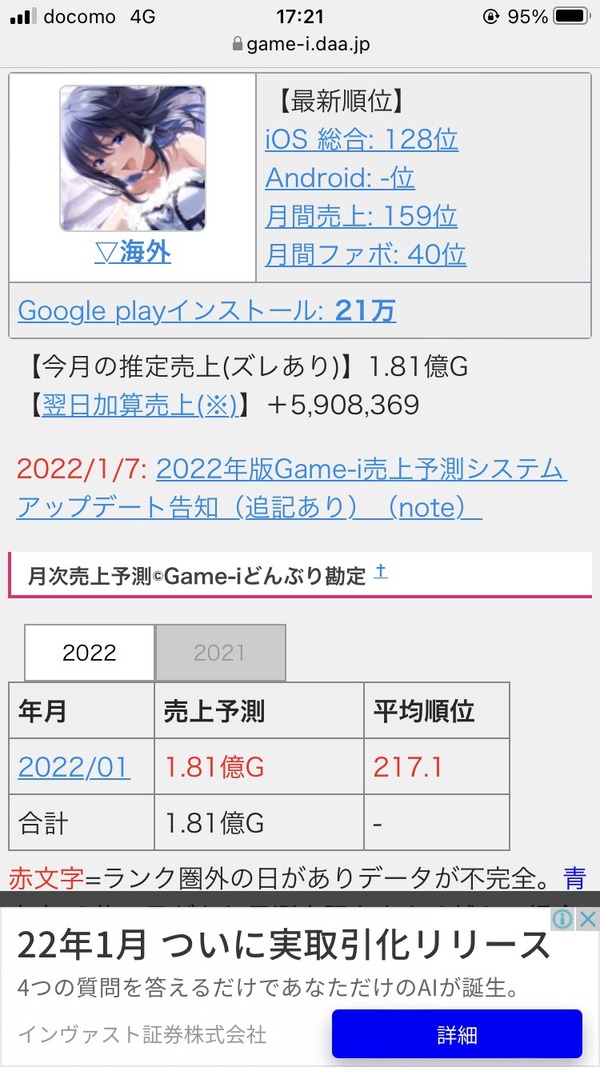Open the Android ranking link
The image size is (600, 1067).
[339, 178]
